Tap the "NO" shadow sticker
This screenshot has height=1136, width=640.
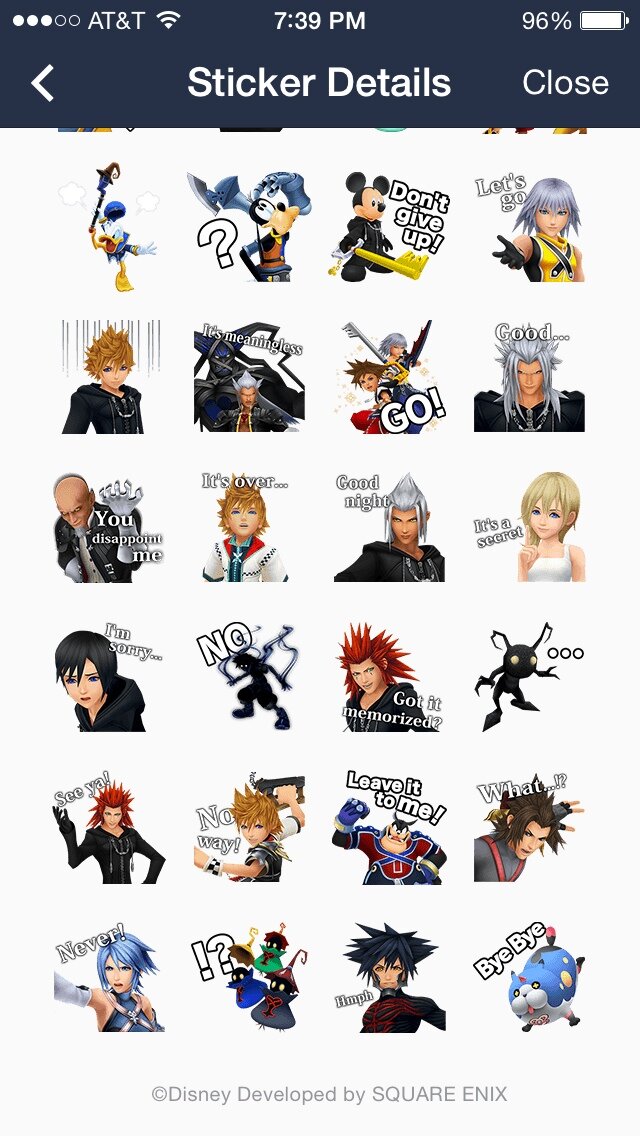pyautogui.click(x=248, y=677)
